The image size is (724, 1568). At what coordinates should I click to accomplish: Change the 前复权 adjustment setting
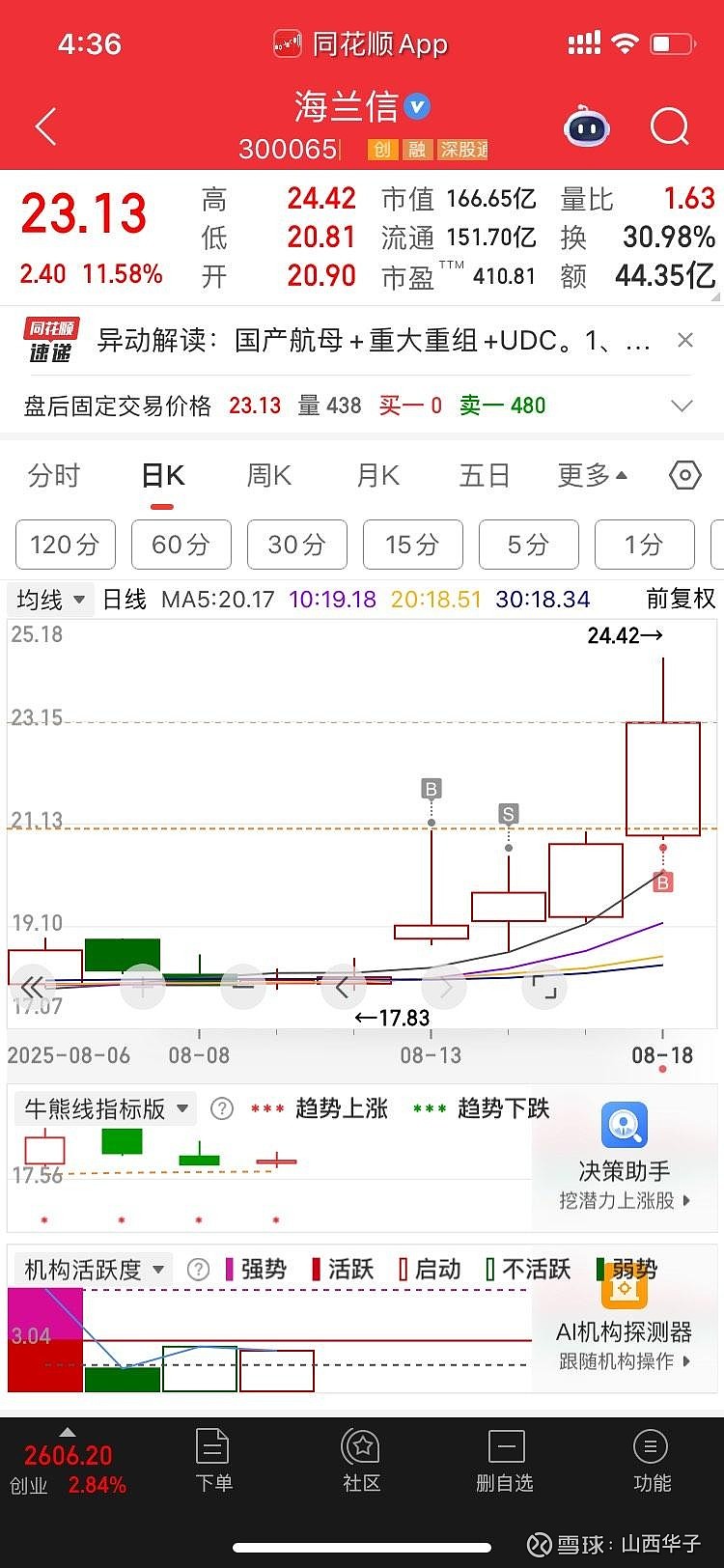coord(681,600)
